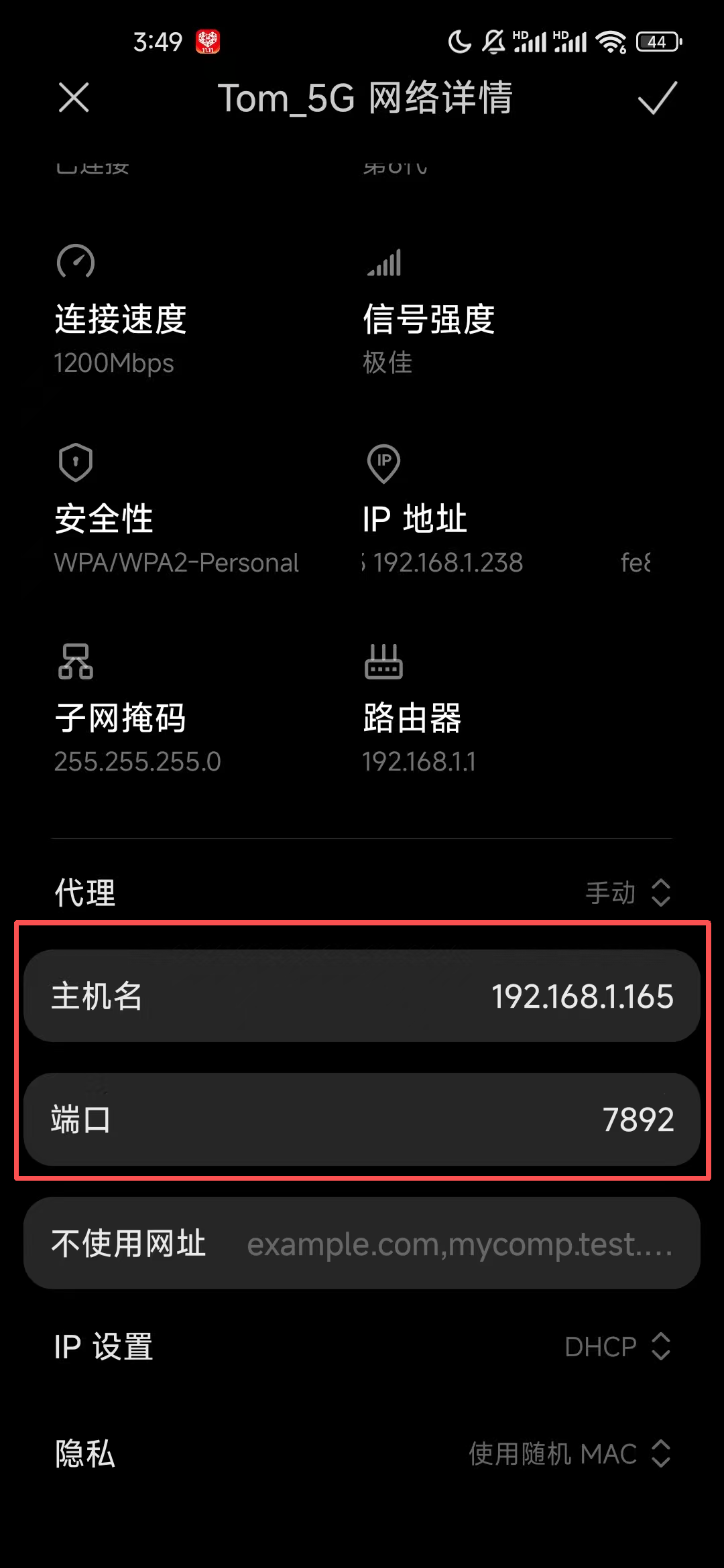Toggle the muted notification bell in status bar
The image size is (724, 1568).
point(494,40)
